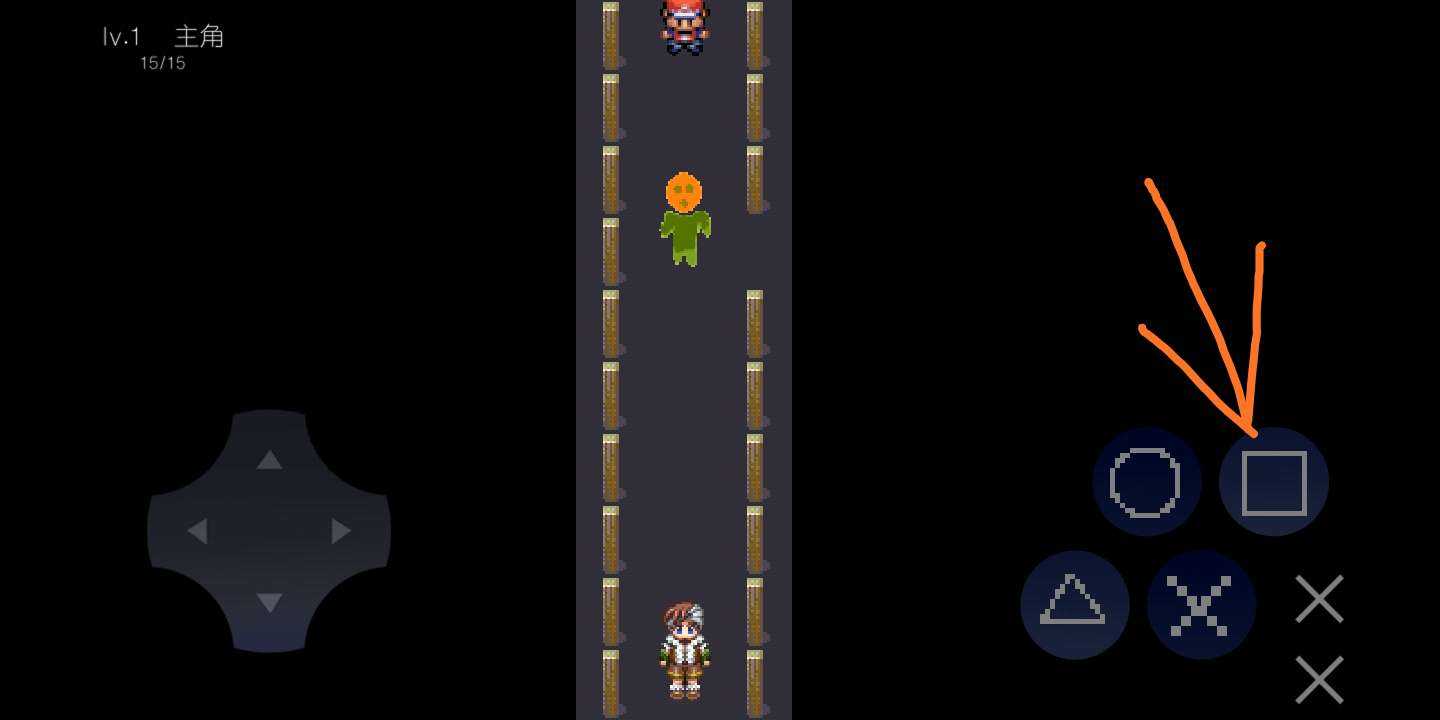
Task: Tap the down arrow on the d-pad
Action: point(268,602)
